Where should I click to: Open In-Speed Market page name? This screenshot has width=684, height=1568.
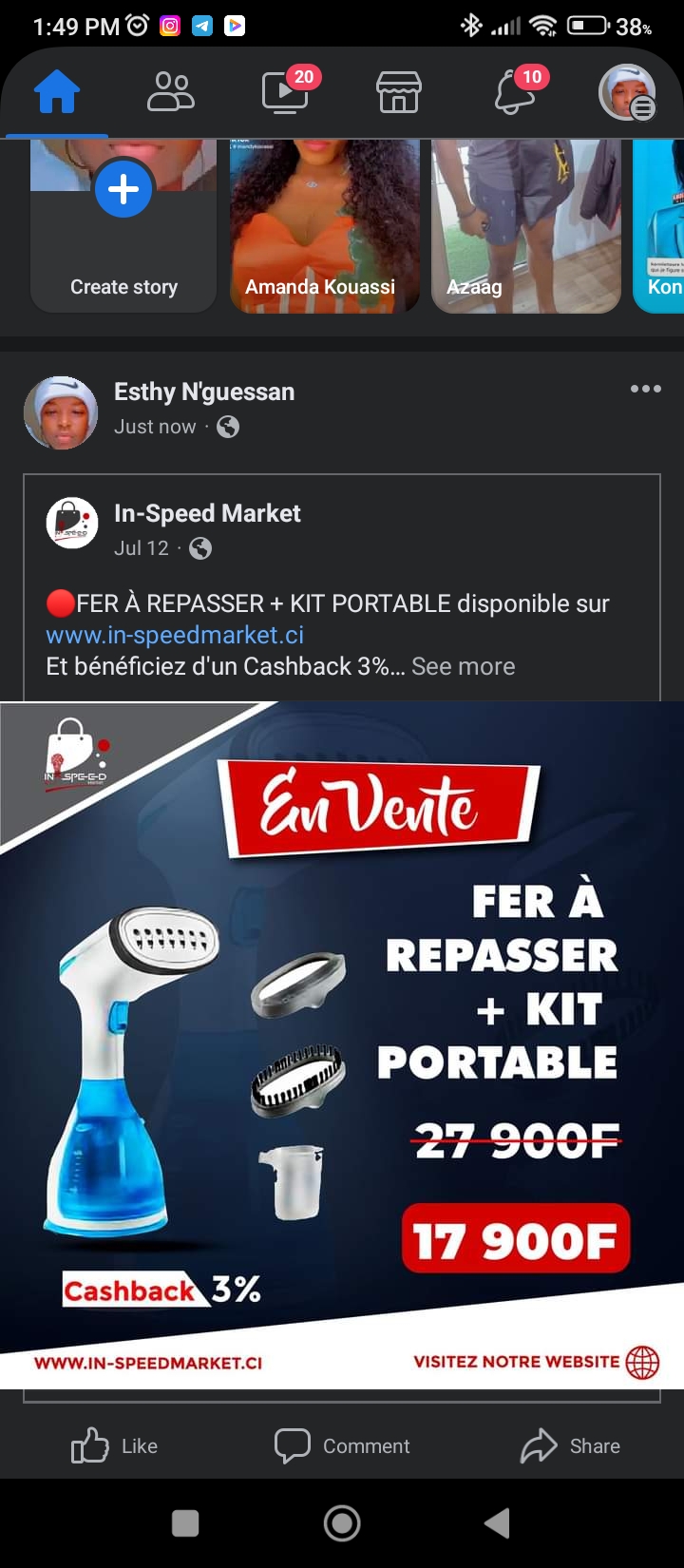point(207,513)
